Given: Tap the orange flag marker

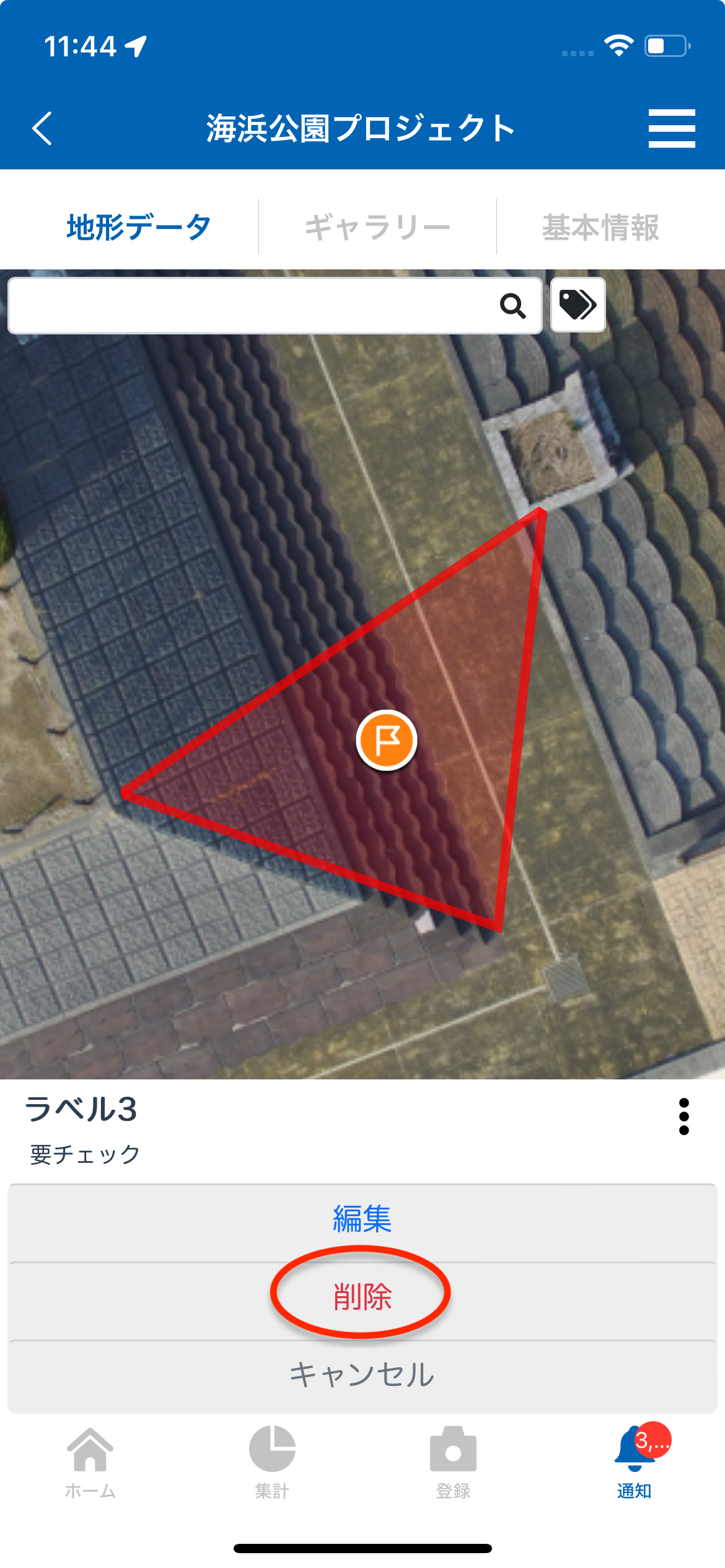Looking at the screenshot, I should [387, 740].
